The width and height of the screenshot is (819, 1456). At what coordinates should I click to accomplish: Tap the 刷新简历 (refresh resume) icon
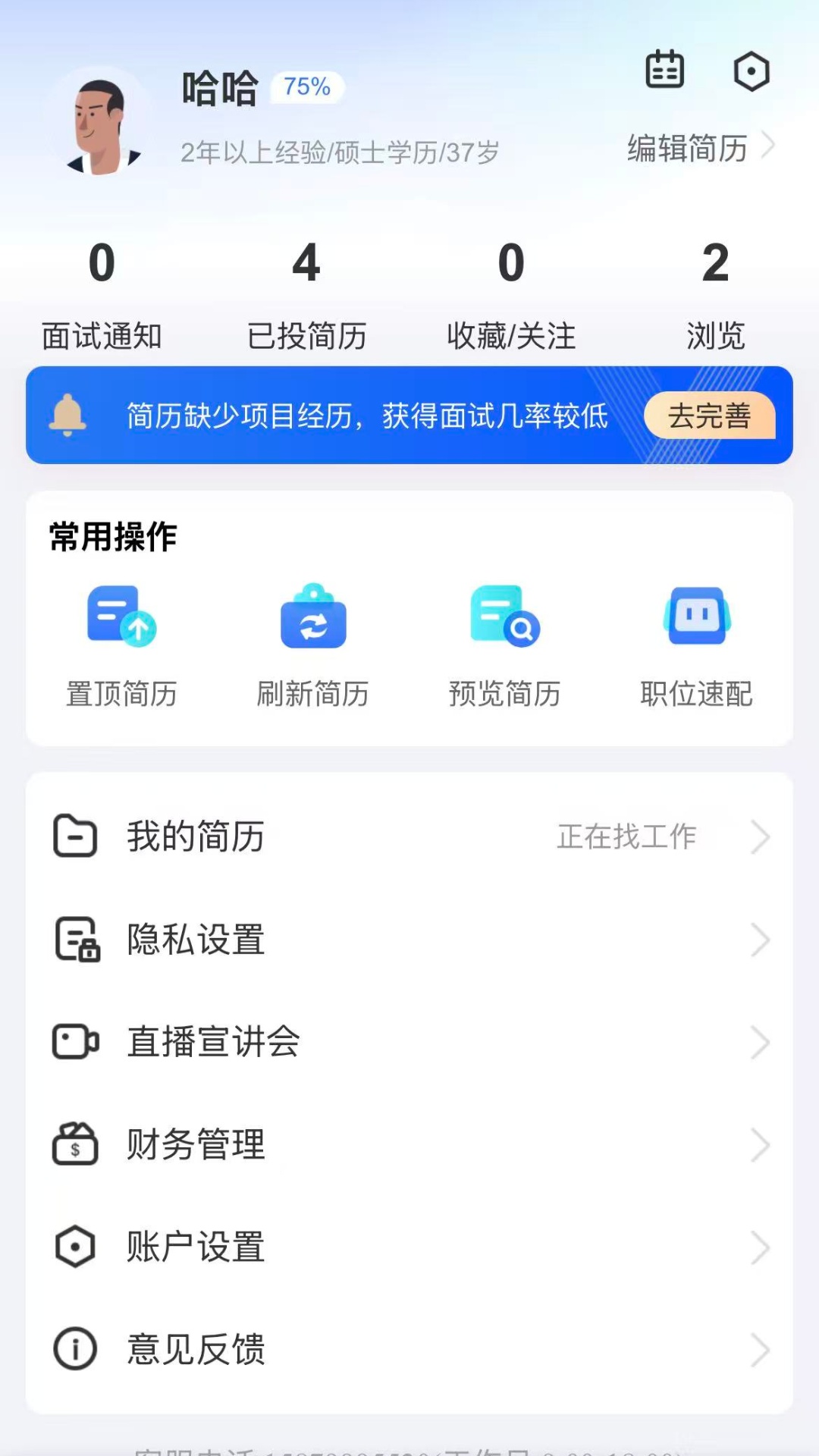[313, 617]
